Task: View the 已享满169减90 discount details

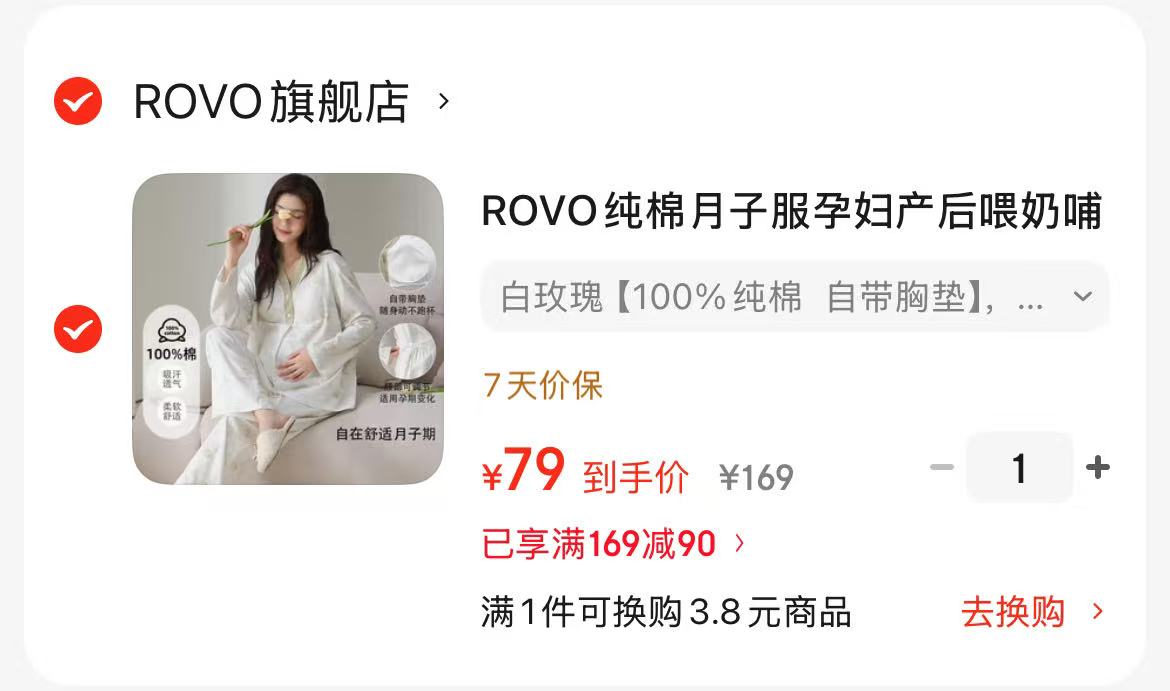Action: click(613, 544)
